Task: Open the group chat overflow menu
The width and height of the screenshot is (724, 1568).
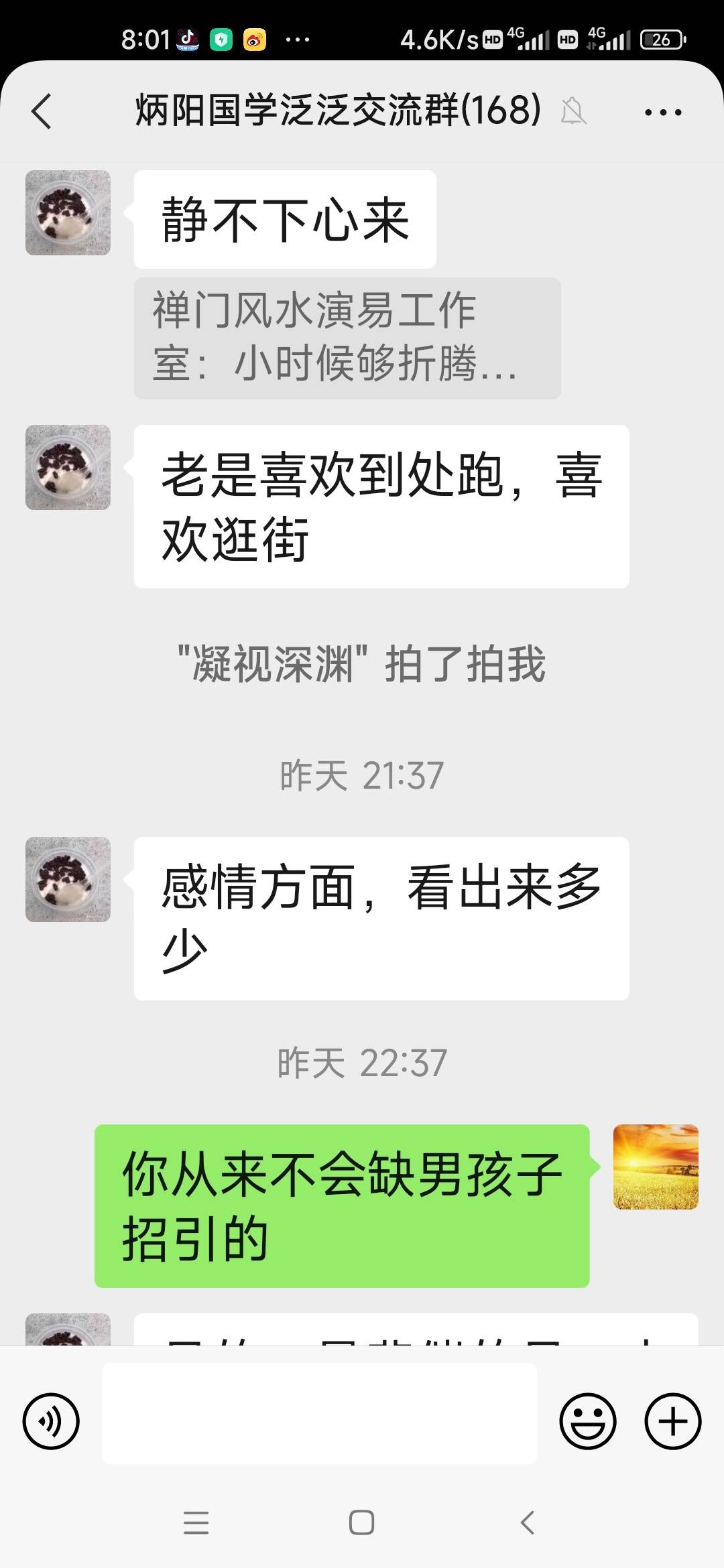Action: point(662,113)
